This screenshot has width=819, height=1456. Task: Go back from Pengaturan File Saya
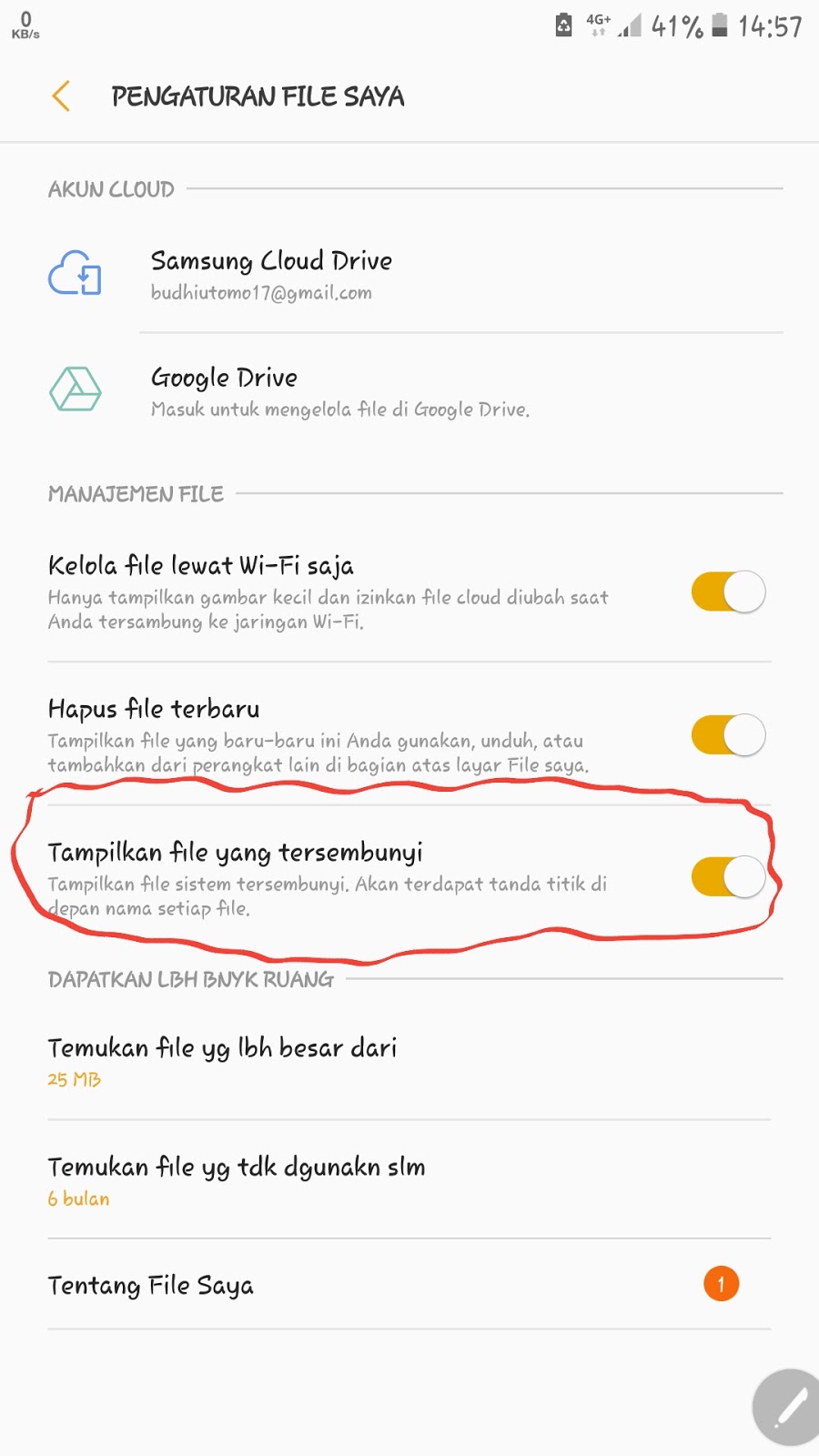point(61,96)
